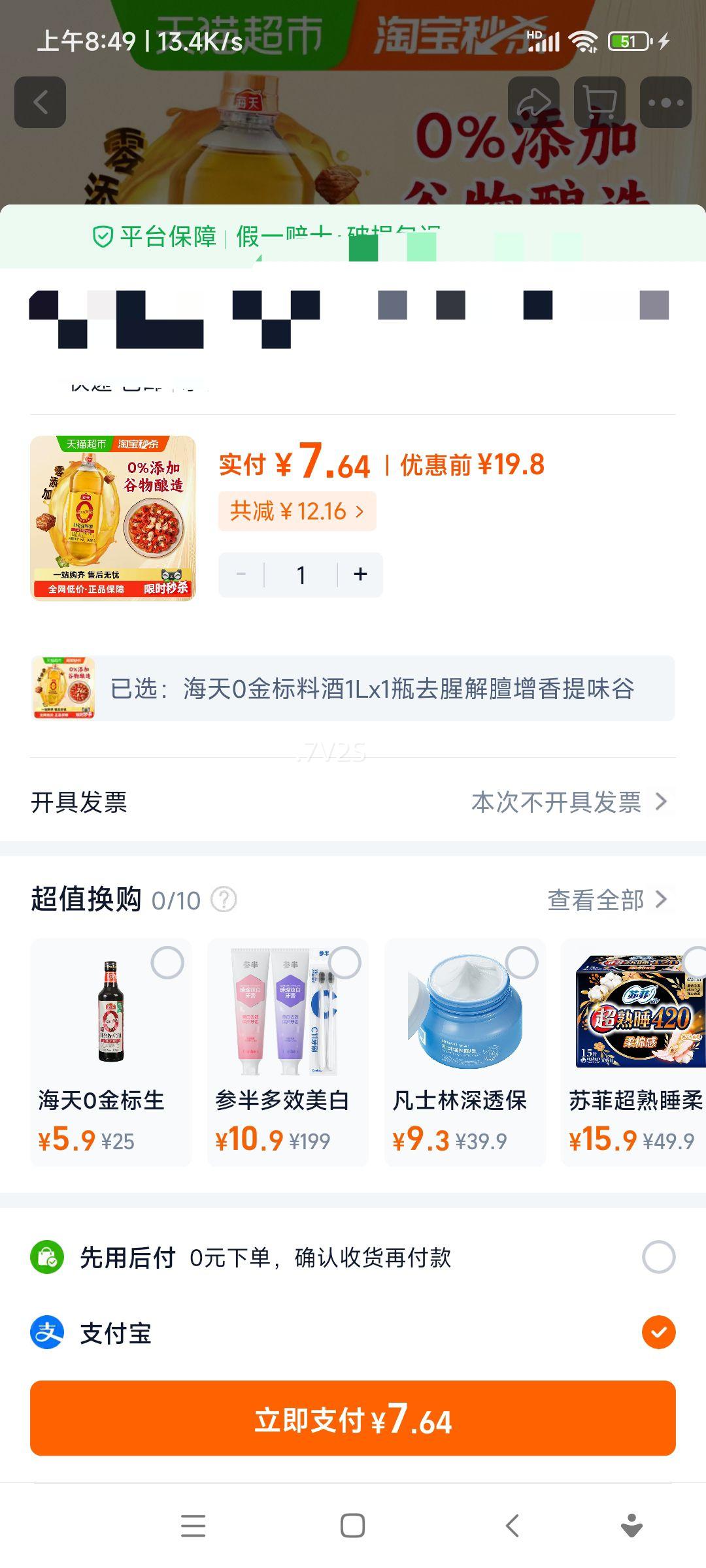Expand the 共减¥12.16 discount details
The width and height of the screenshot is (706, 1568).
[296, 512]
